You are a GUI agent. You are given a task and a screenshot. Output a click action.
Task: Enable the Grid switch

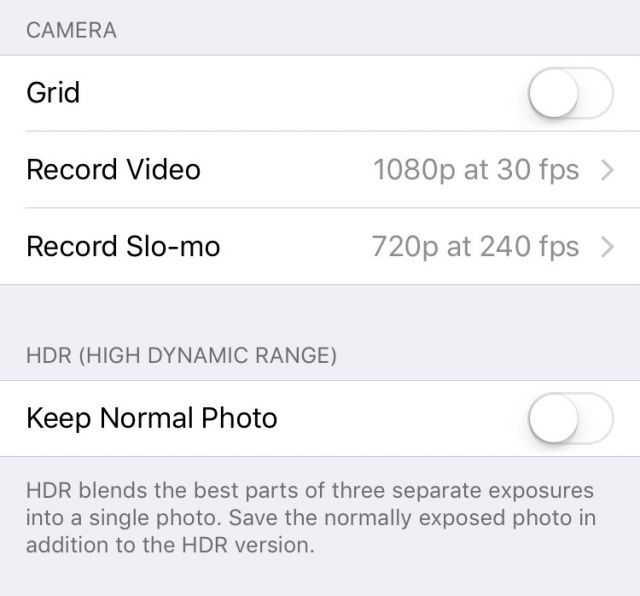tap(569, 94)
